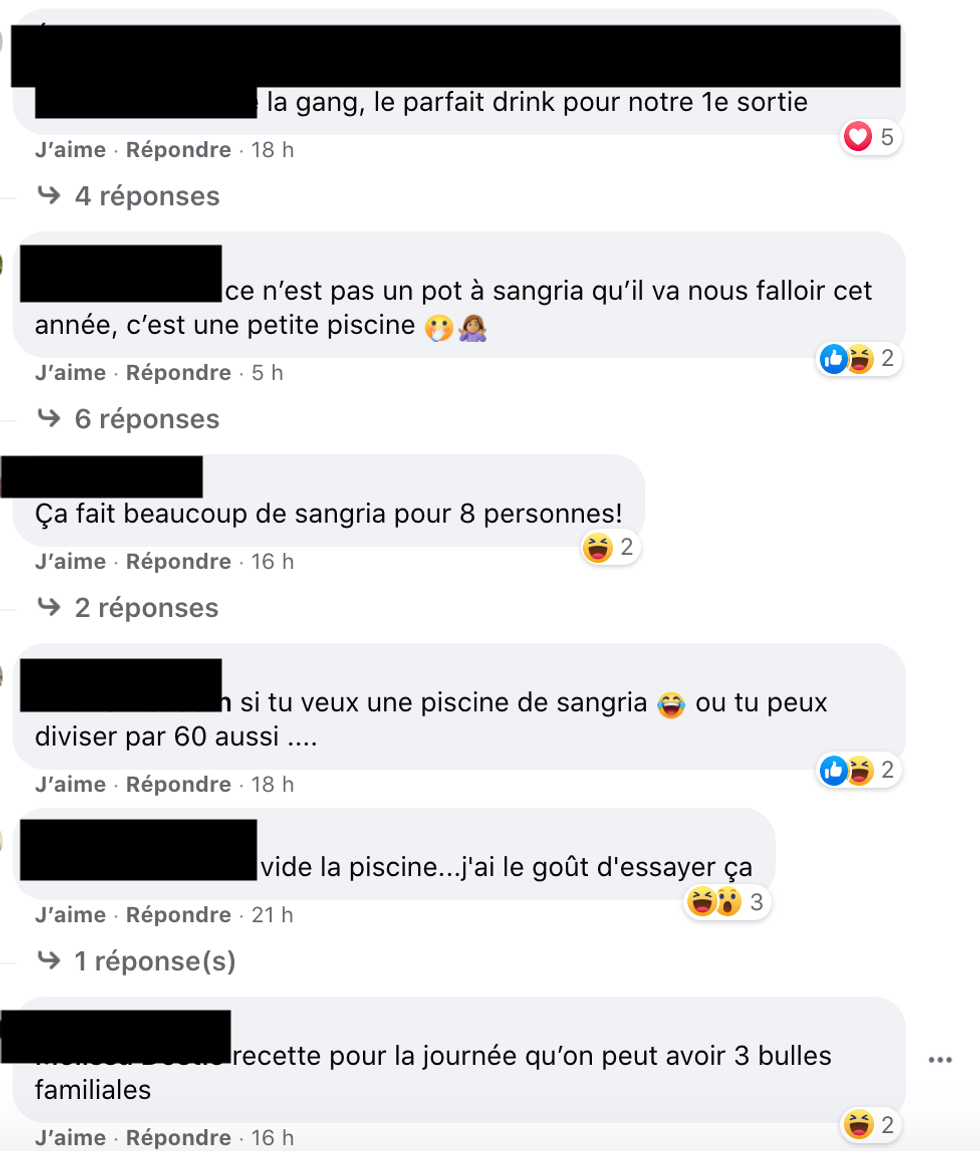This screenshot has width=980, height=1151.
Task: Open the options menu beside the bulles familiales comment
Action: (940, 1060)
